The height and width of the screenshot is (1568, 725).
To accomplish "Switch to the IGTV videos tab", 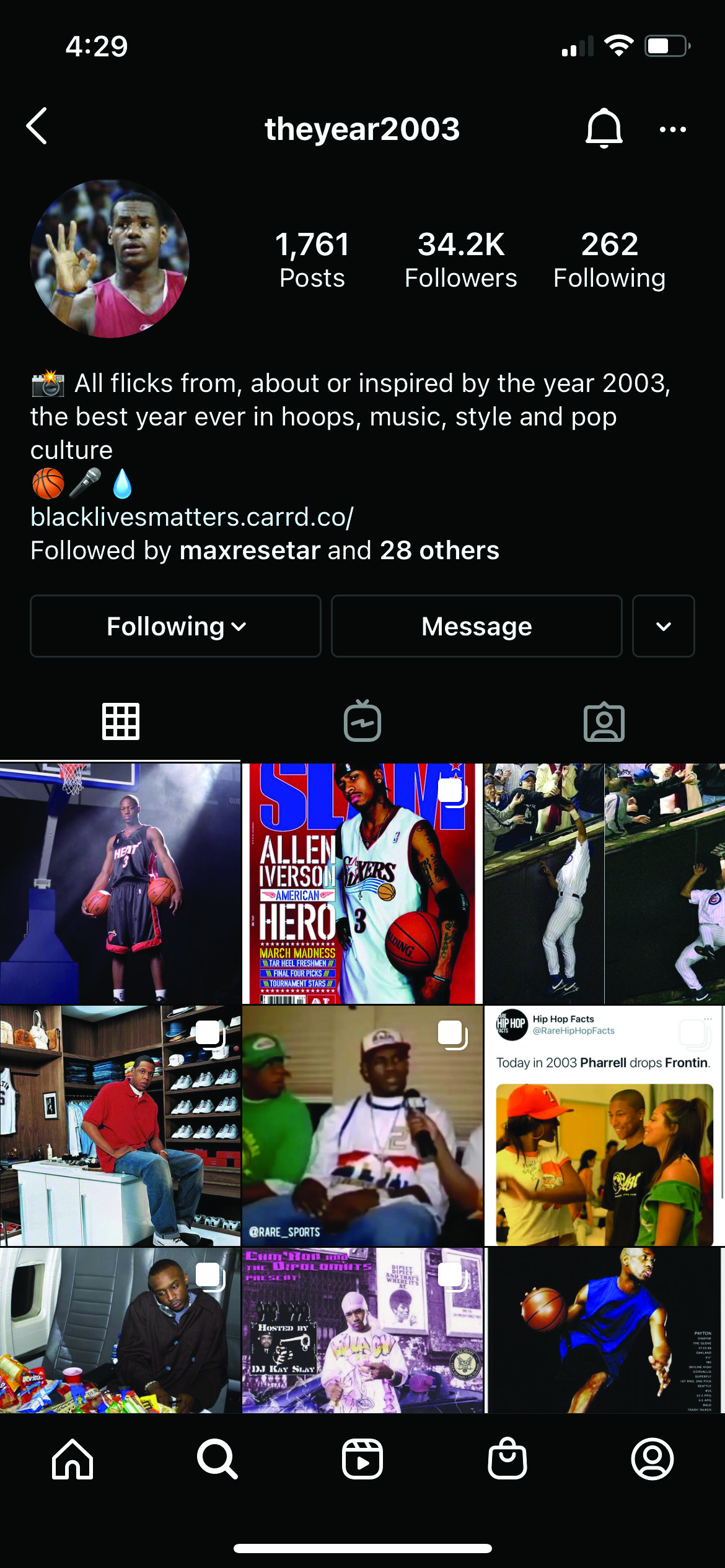I will (x=362, y=721).
